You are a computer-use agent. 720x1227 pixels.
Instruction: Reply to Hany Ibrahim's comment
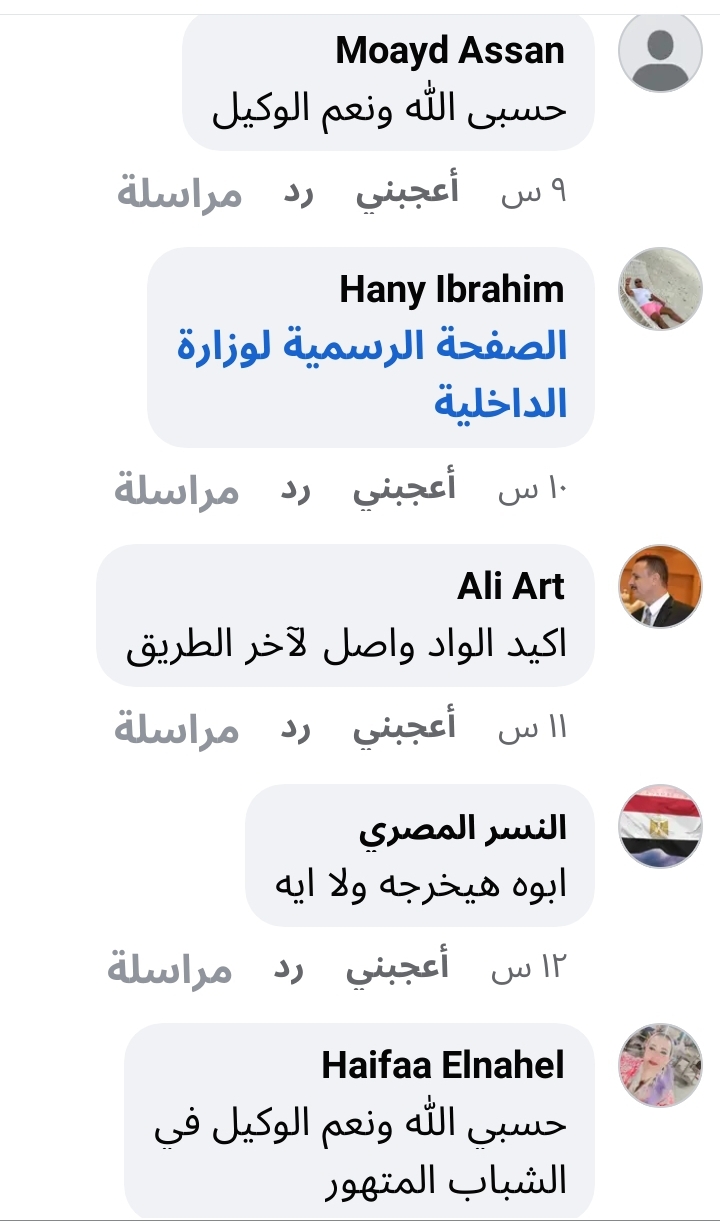coord(293,491)
